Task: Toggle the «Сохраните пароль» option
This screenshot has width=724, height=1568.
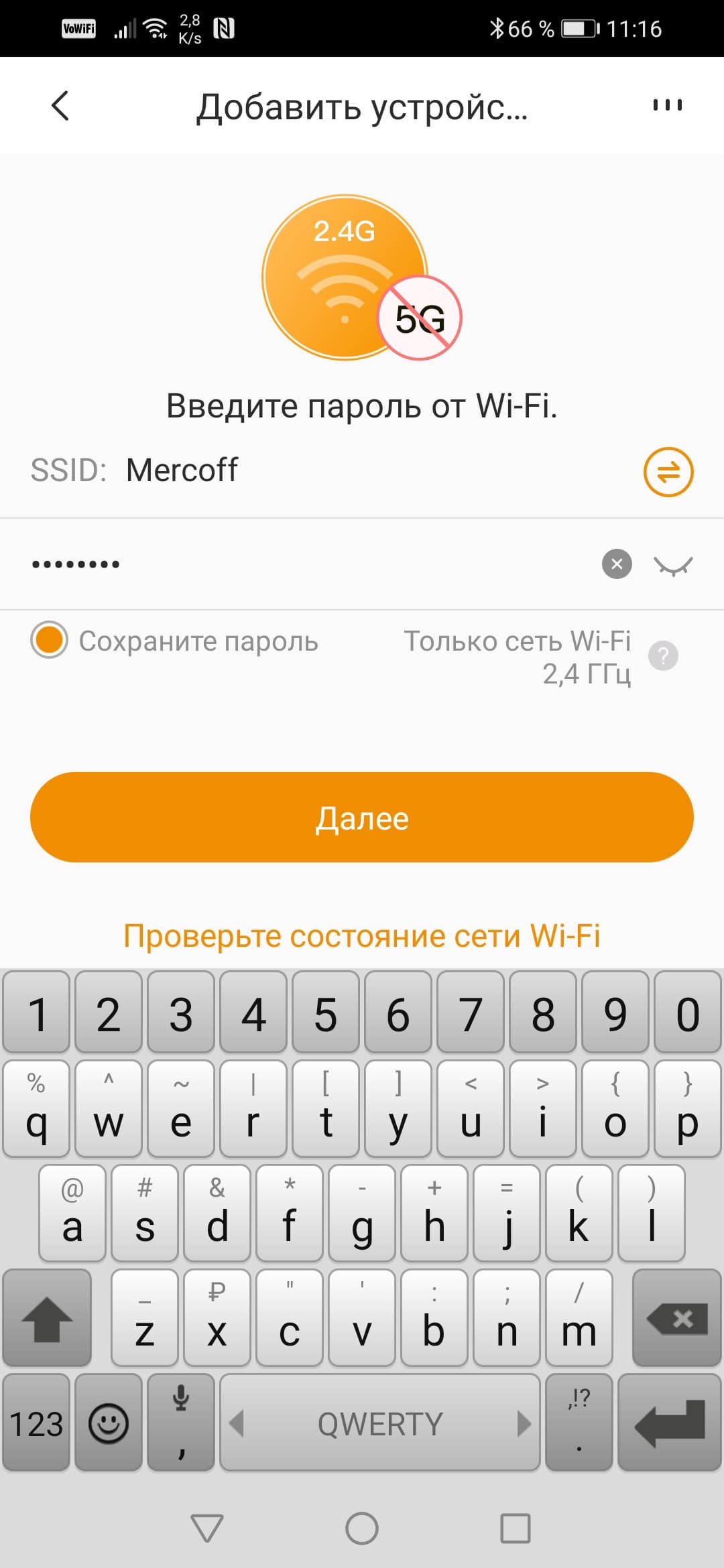Action: [50, 640]
